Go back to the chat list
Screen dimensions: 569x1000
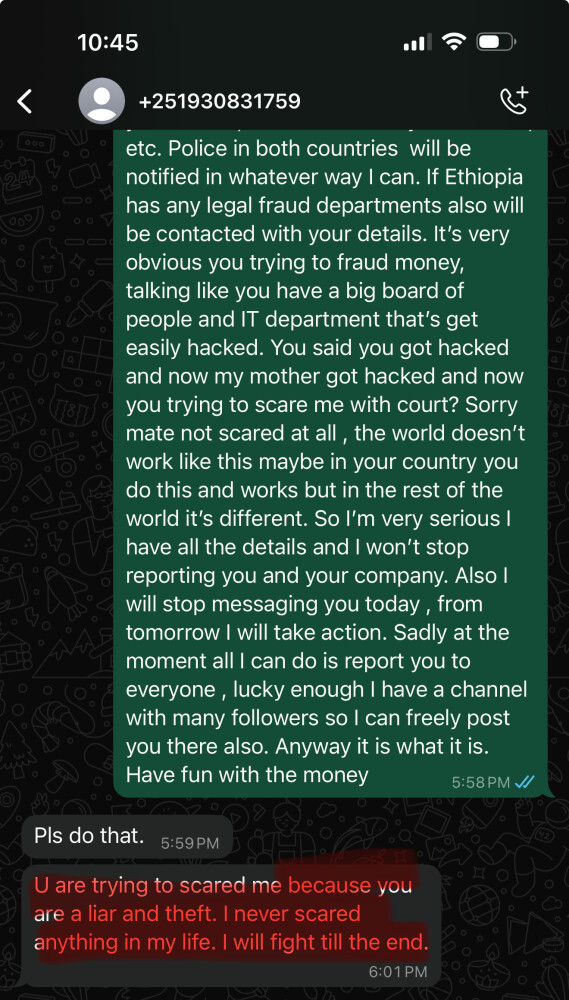(24, 101)
